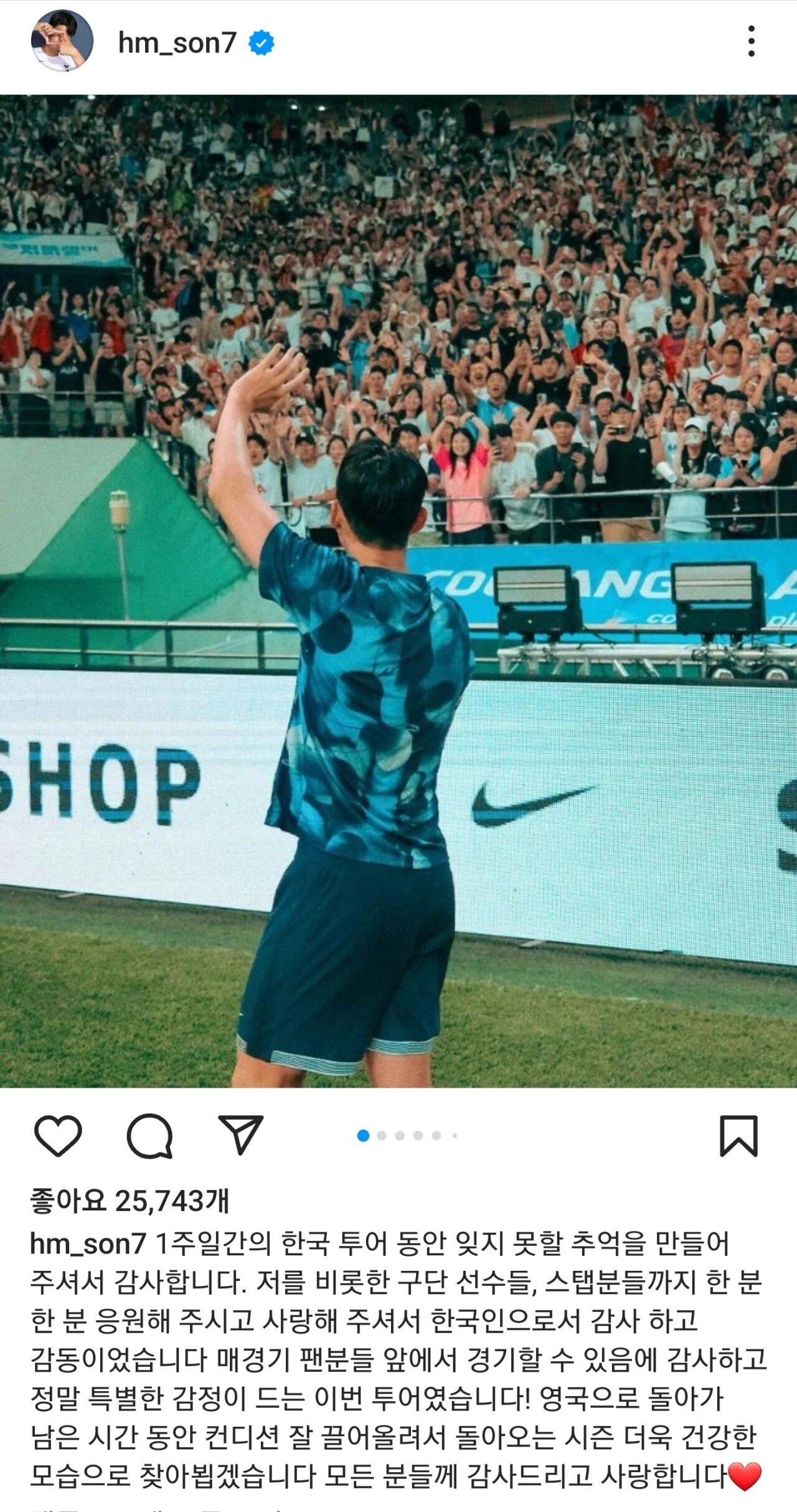Open the post overflow menu
The height and width of the screenshot is (1512, 797).
point(751,42)
